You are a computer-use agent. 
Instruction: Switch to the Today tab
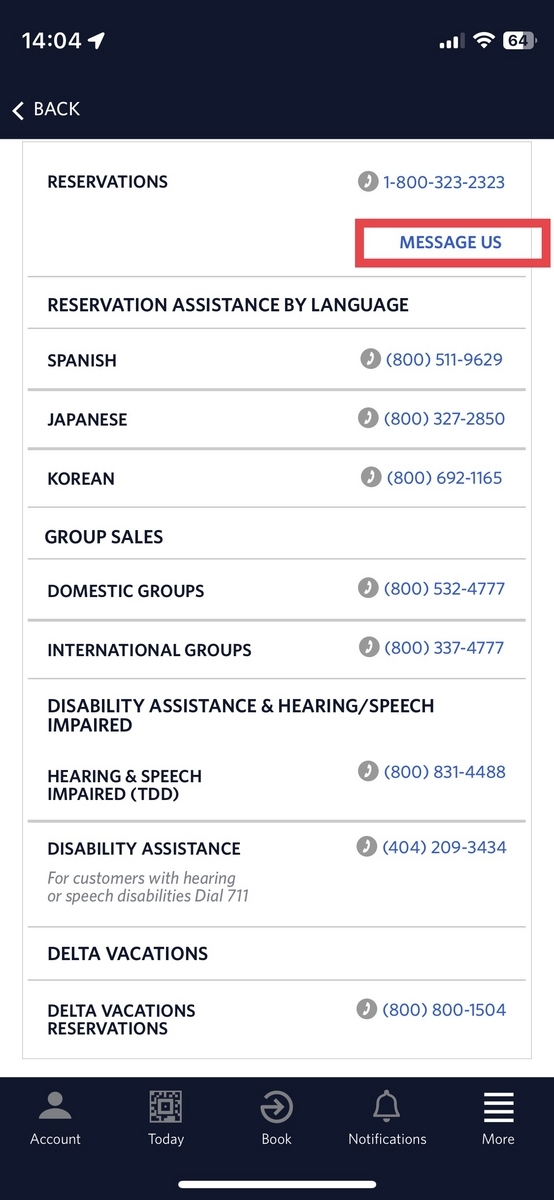point(166,1118)
